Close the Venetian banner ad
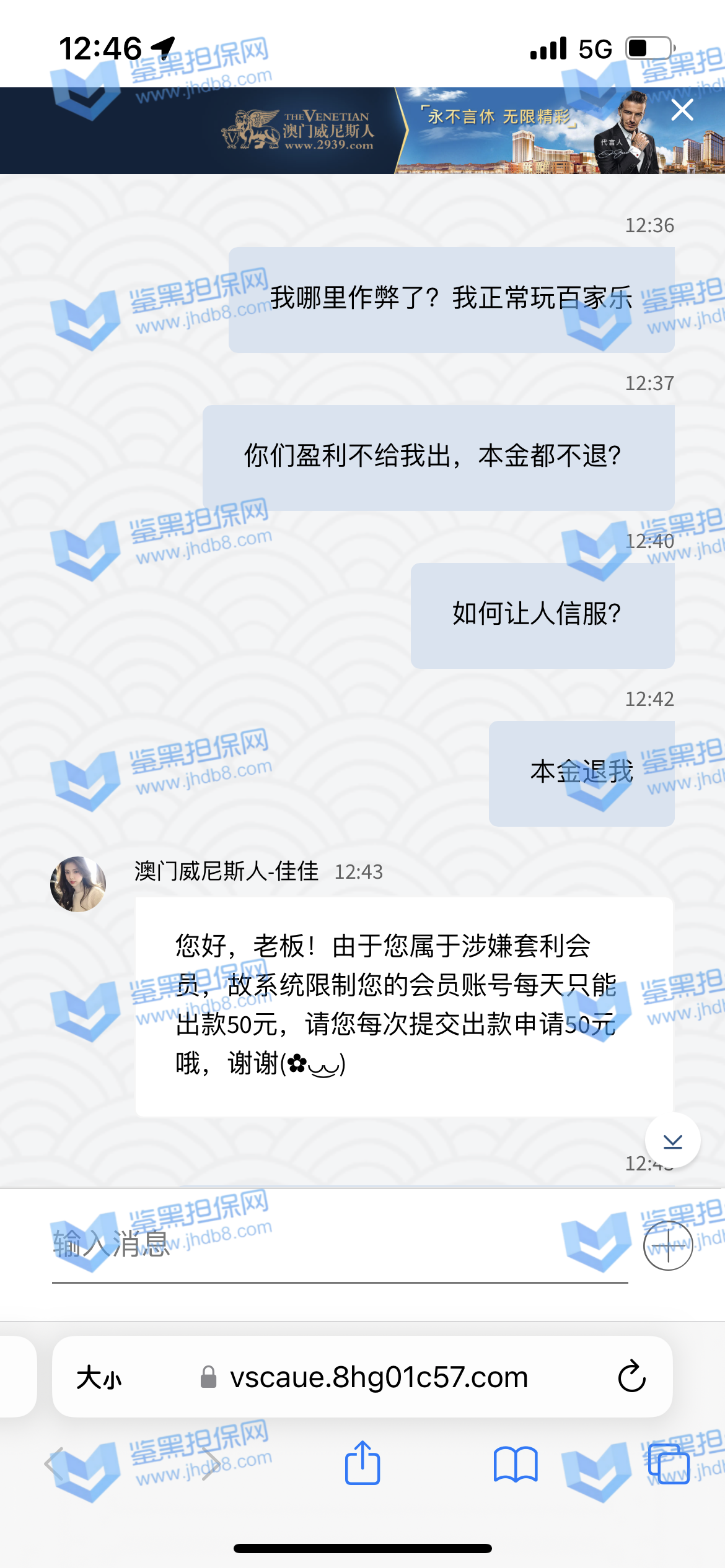The width and height of the screenshot is (725, 1568). [682, 111]
